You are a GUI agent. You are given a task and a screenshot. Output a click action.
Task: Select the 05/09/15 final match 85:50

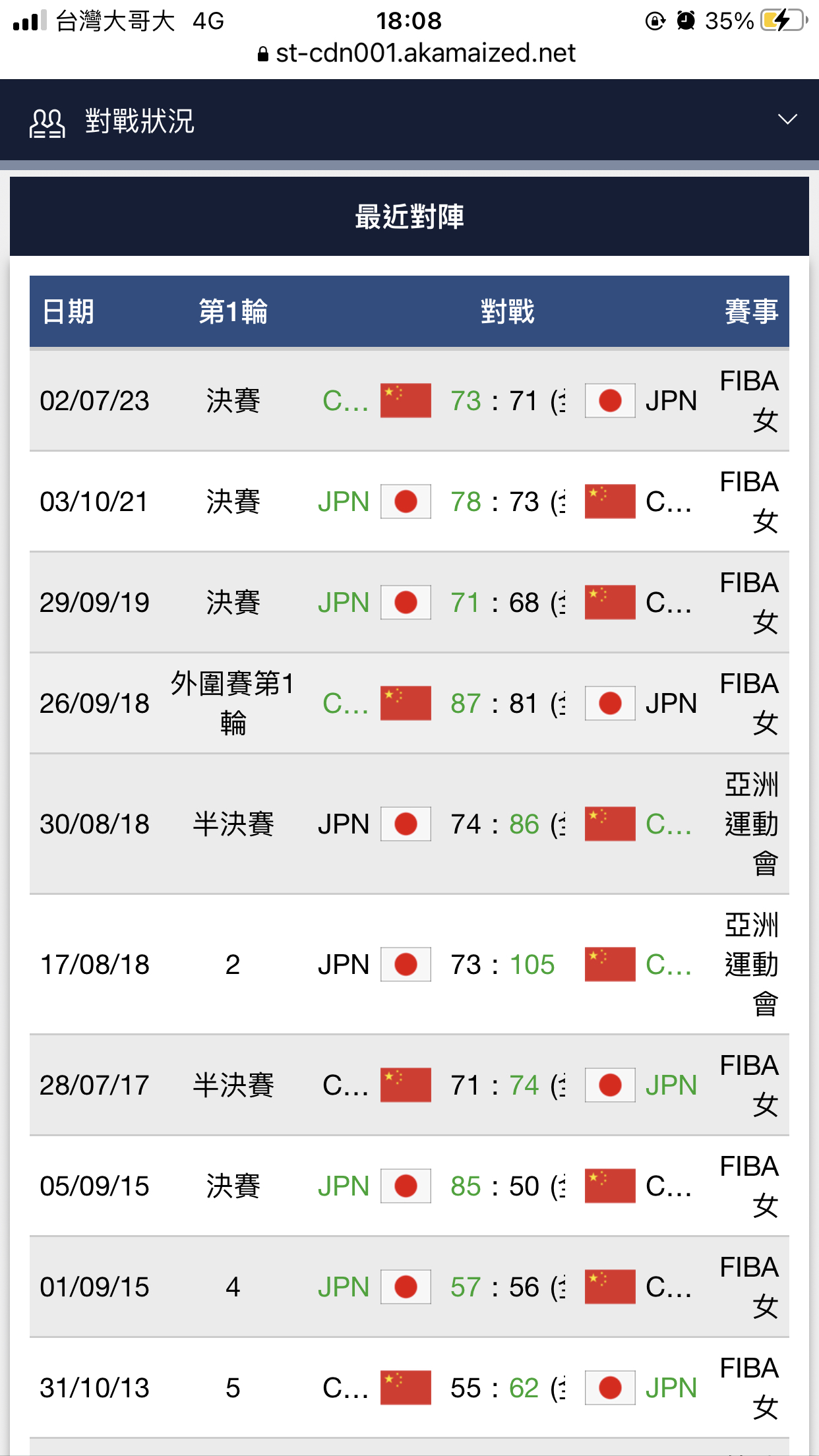coord(409,1186)
